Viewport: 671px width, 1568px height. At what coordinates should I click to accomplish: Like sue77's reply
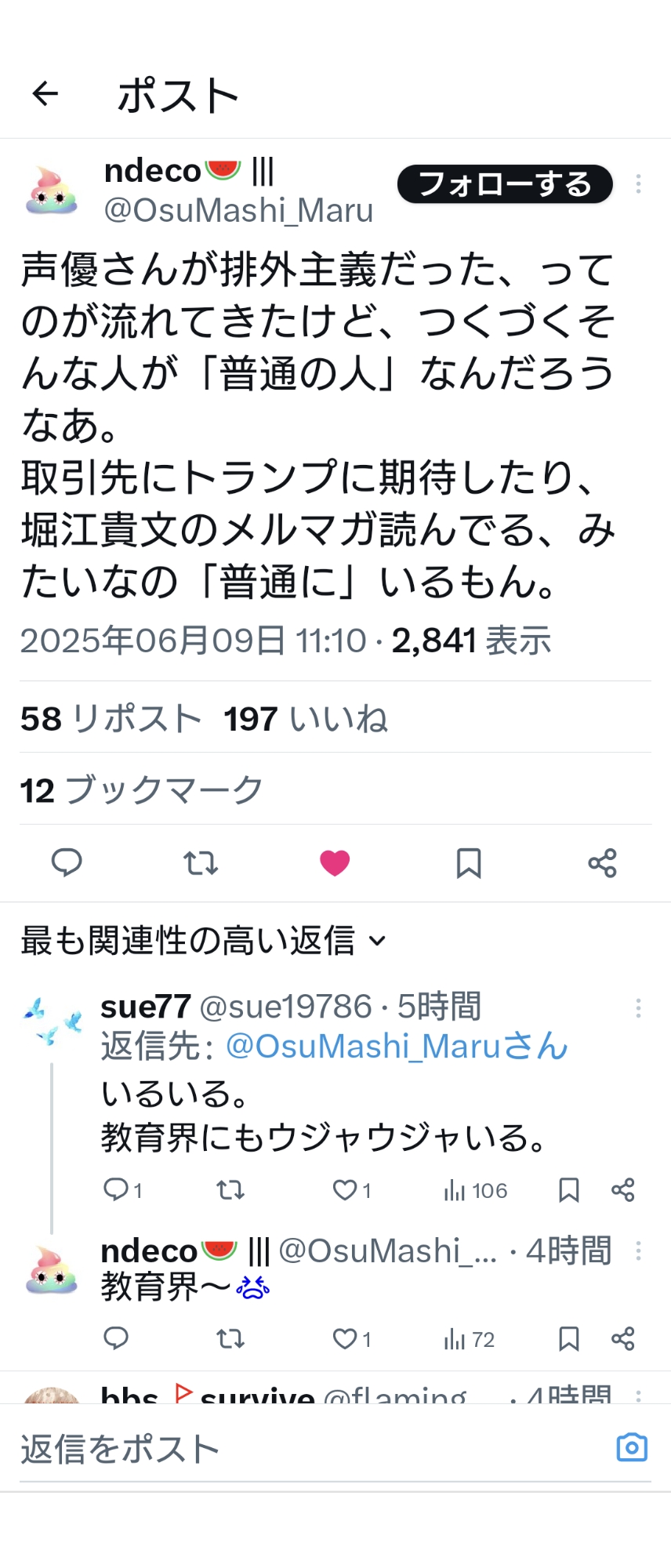(x=345, y=1190)
